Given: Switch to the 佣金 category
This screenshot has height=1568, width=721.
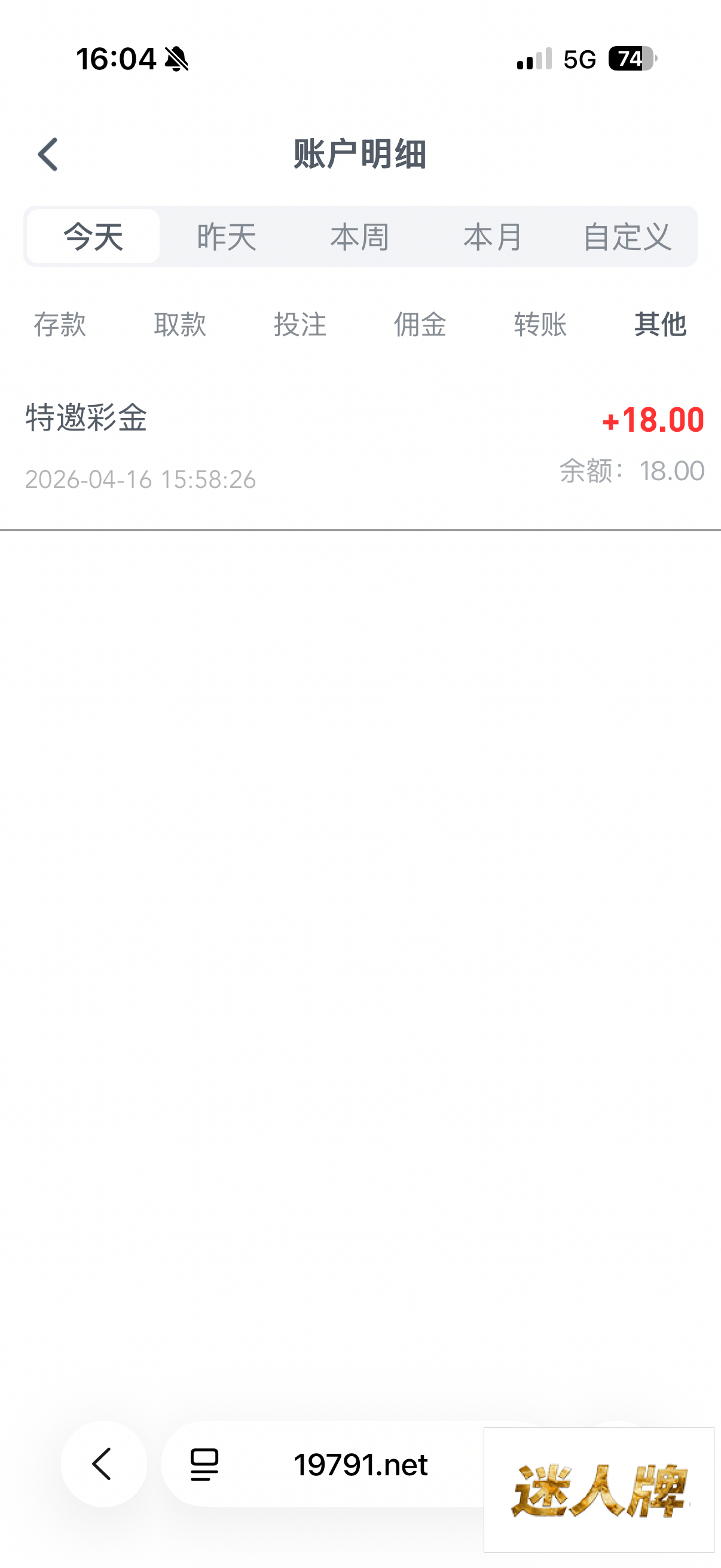Looking at the screenshot, I should pyautogui.click(x=420, y=325).
